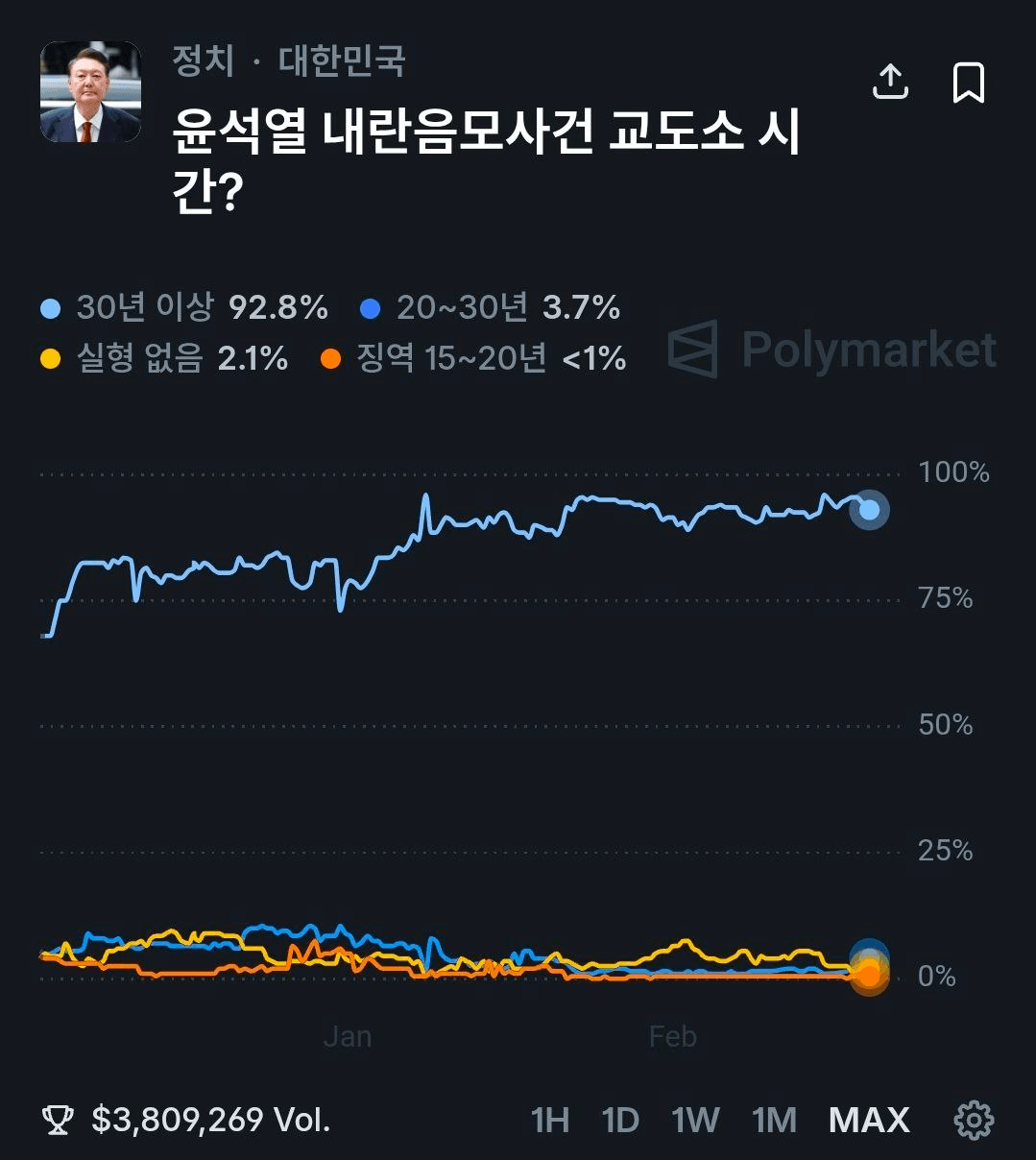Show the 1M chart range
Viewport: 1036px width, 1160px height.
(774, 1120)
